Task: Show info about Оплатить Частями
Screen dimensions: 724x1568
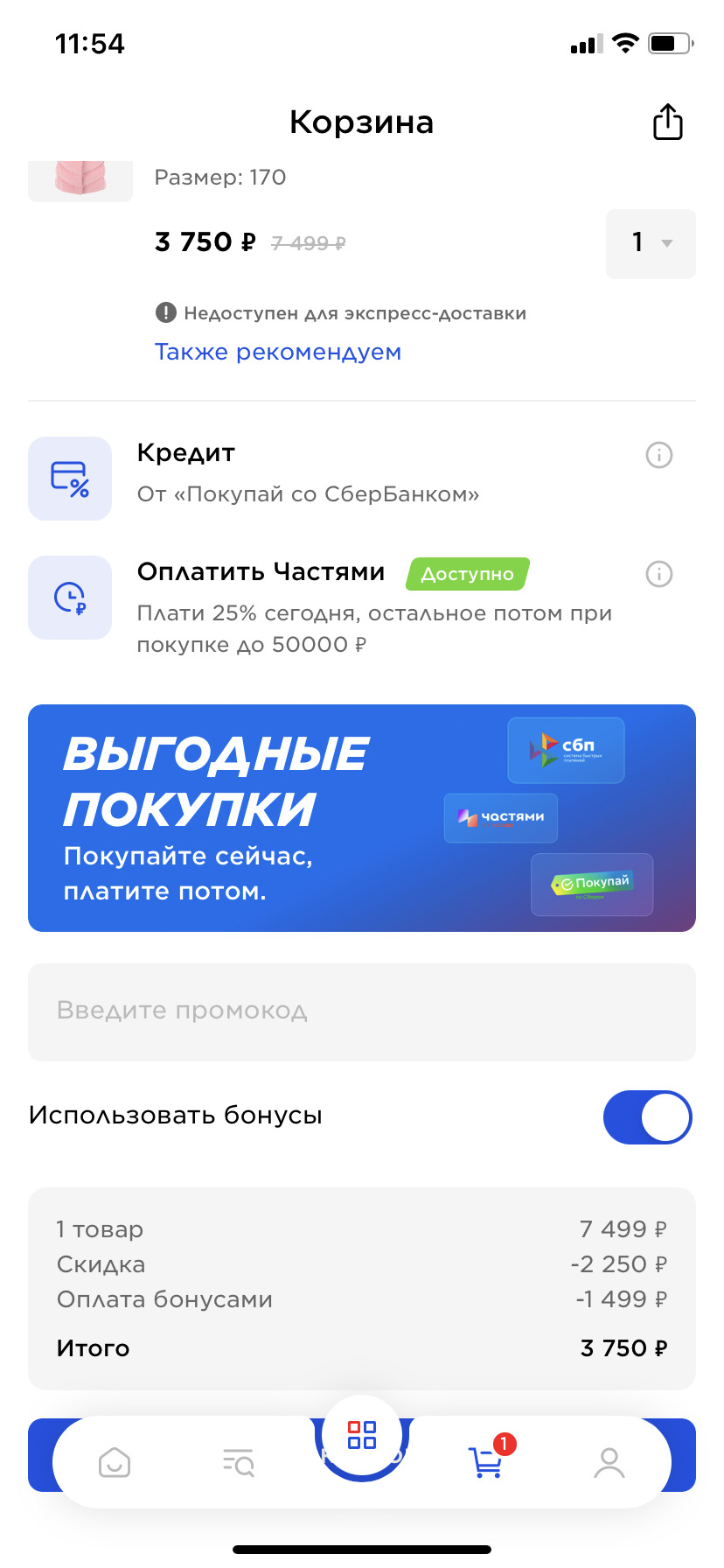Action: coord(658,574)
